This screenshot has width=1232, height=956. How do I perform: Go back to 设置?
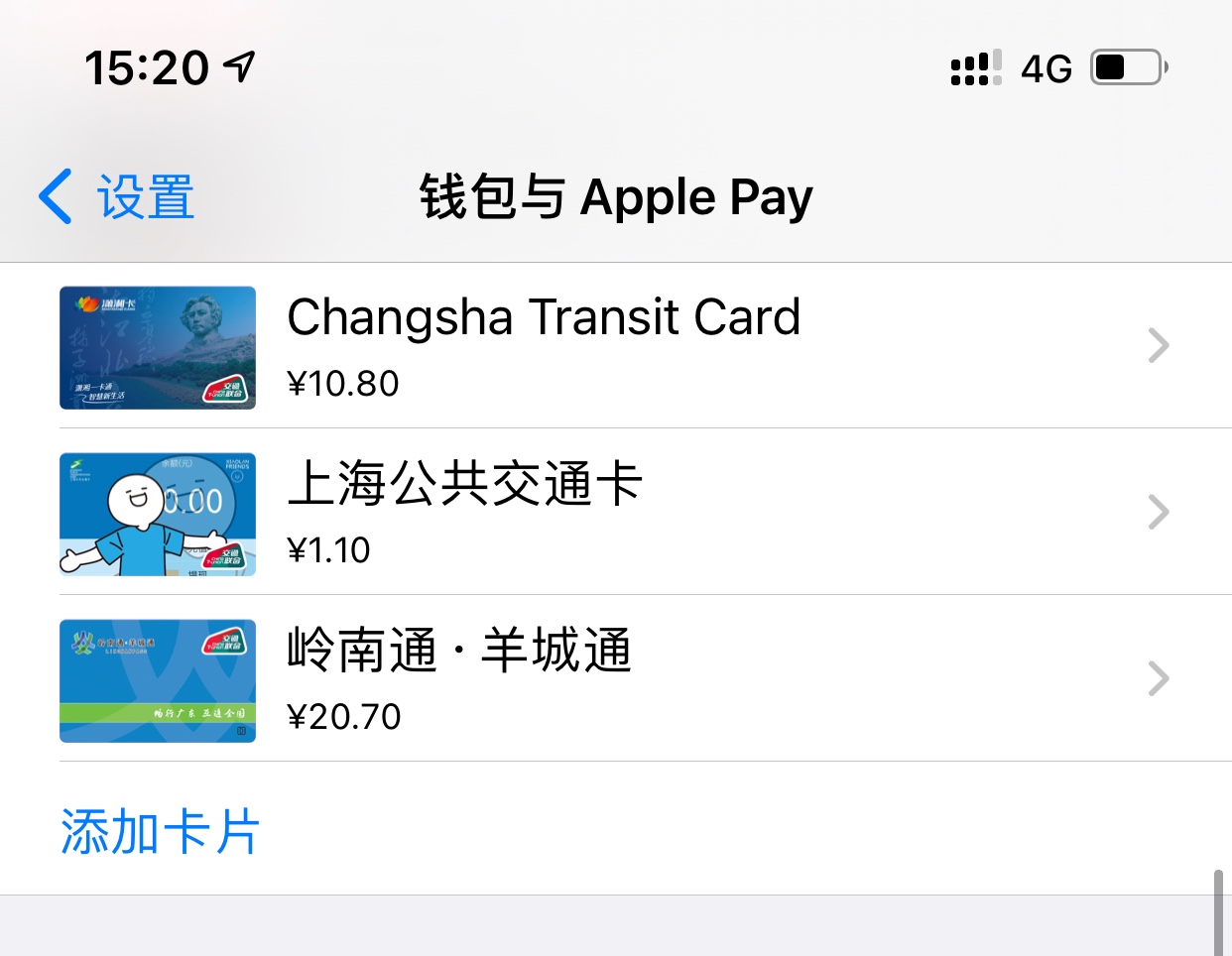[x=117, y=196]
